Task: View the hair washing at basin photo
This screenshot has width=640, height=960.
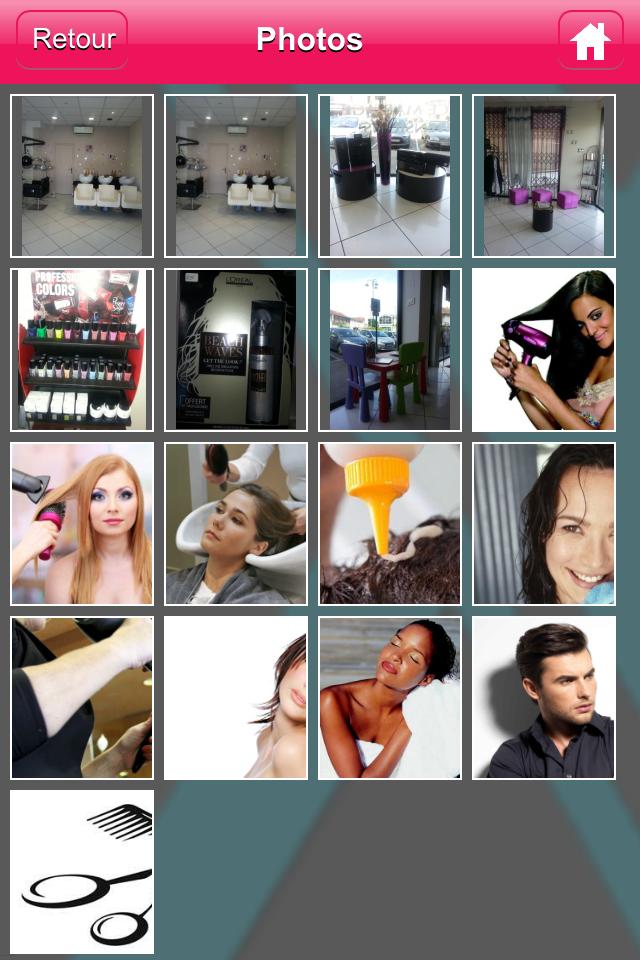Action: click(x=236, y=524)
